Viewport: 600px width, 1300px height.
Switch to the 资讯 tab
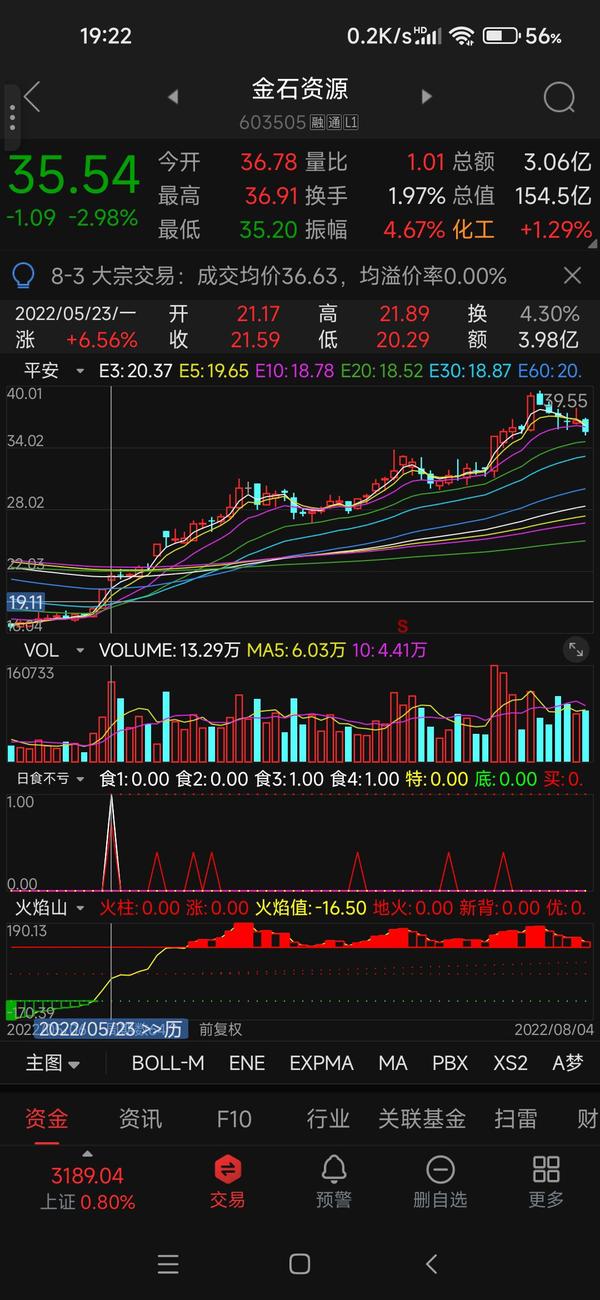pyautogui.click(x=140, y=1118)
